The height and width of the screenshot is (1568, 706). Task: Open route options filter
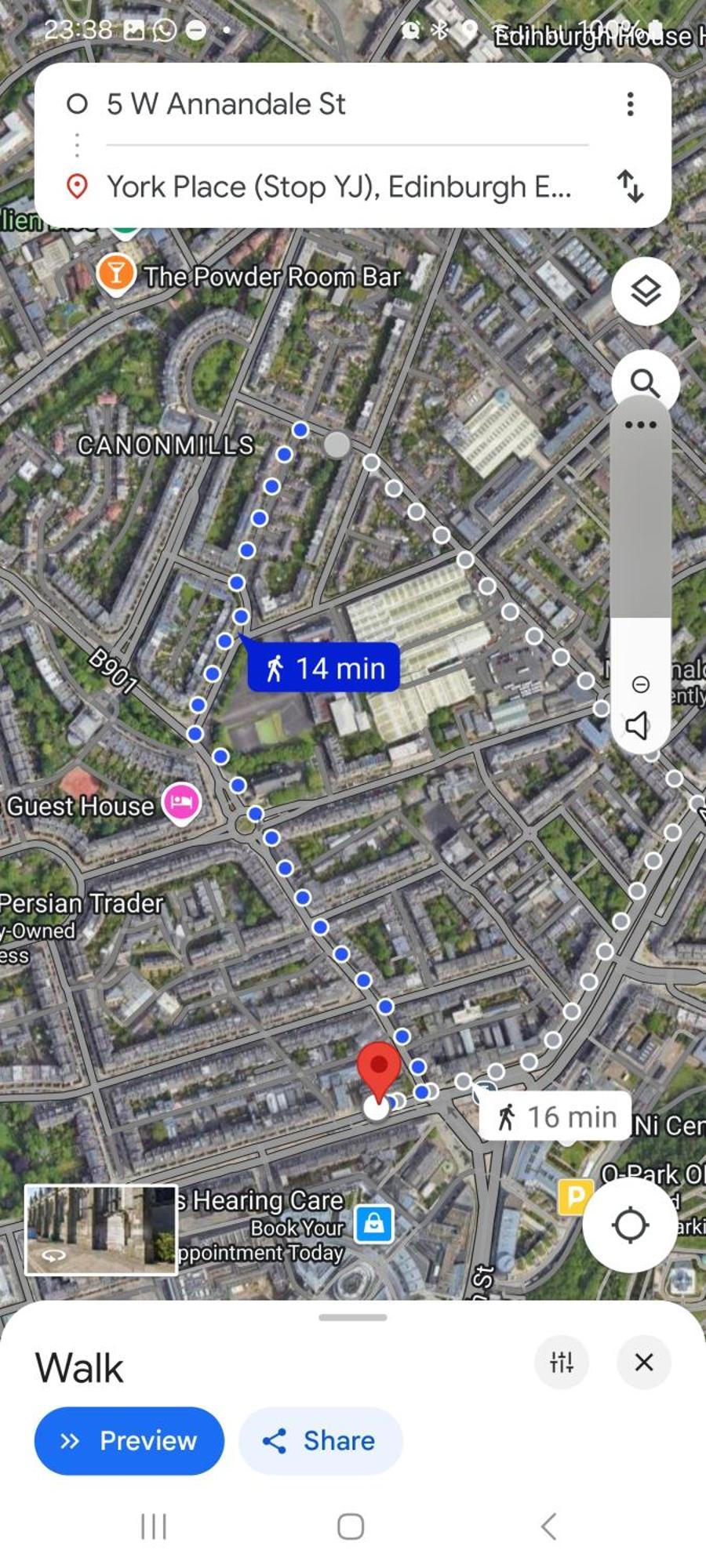(x=562, y=1362)
